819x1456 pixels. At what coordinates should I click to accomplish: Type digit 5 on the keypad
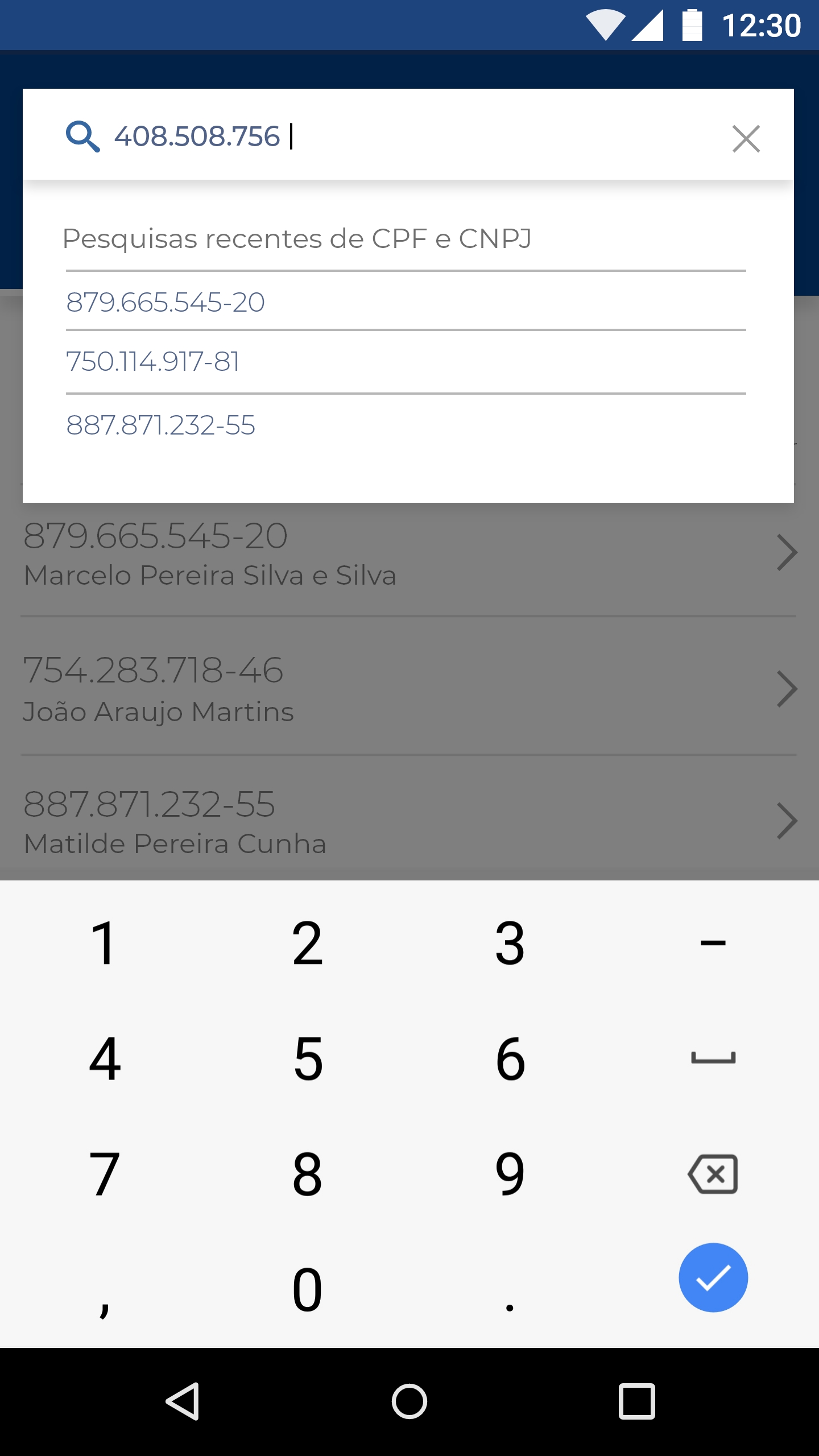308,1058
